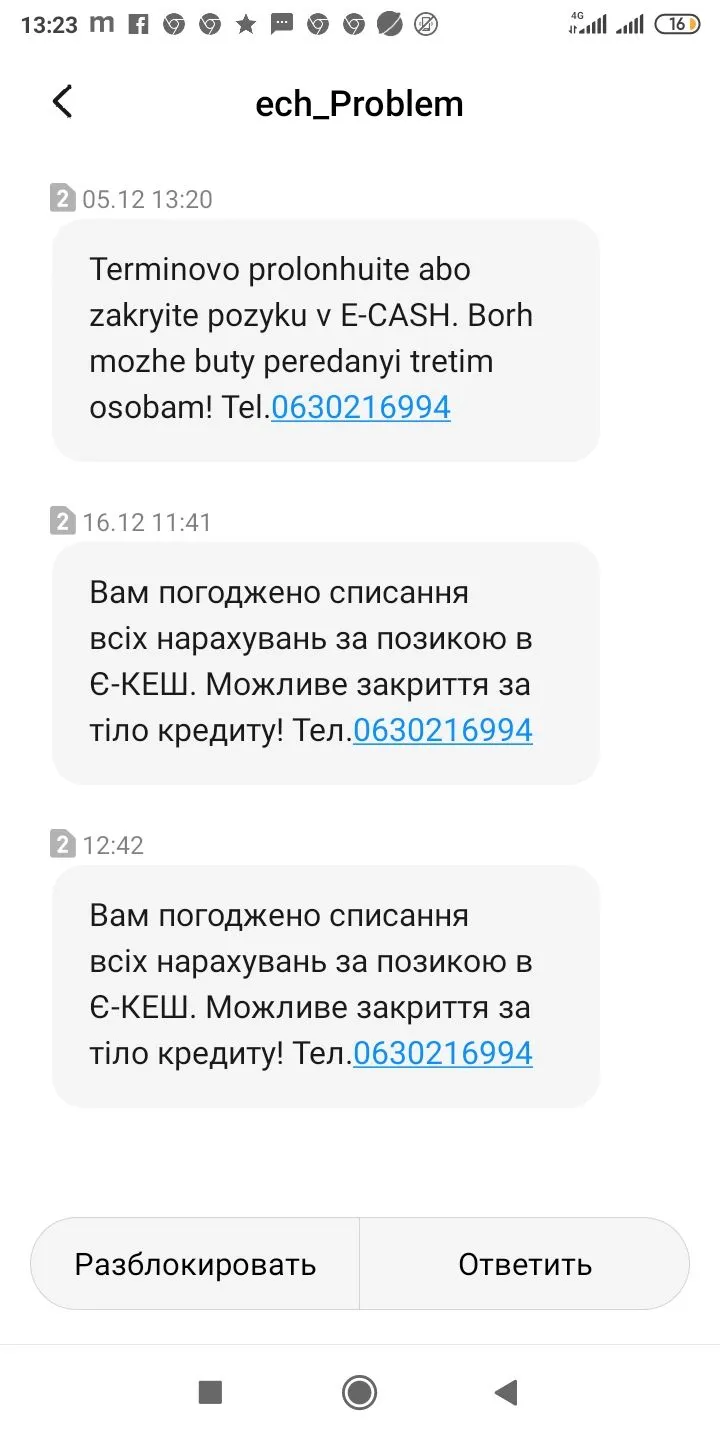The image size is (720, 1440).
Task: Open recent apps via square button
Action: tap(210, 1392)
